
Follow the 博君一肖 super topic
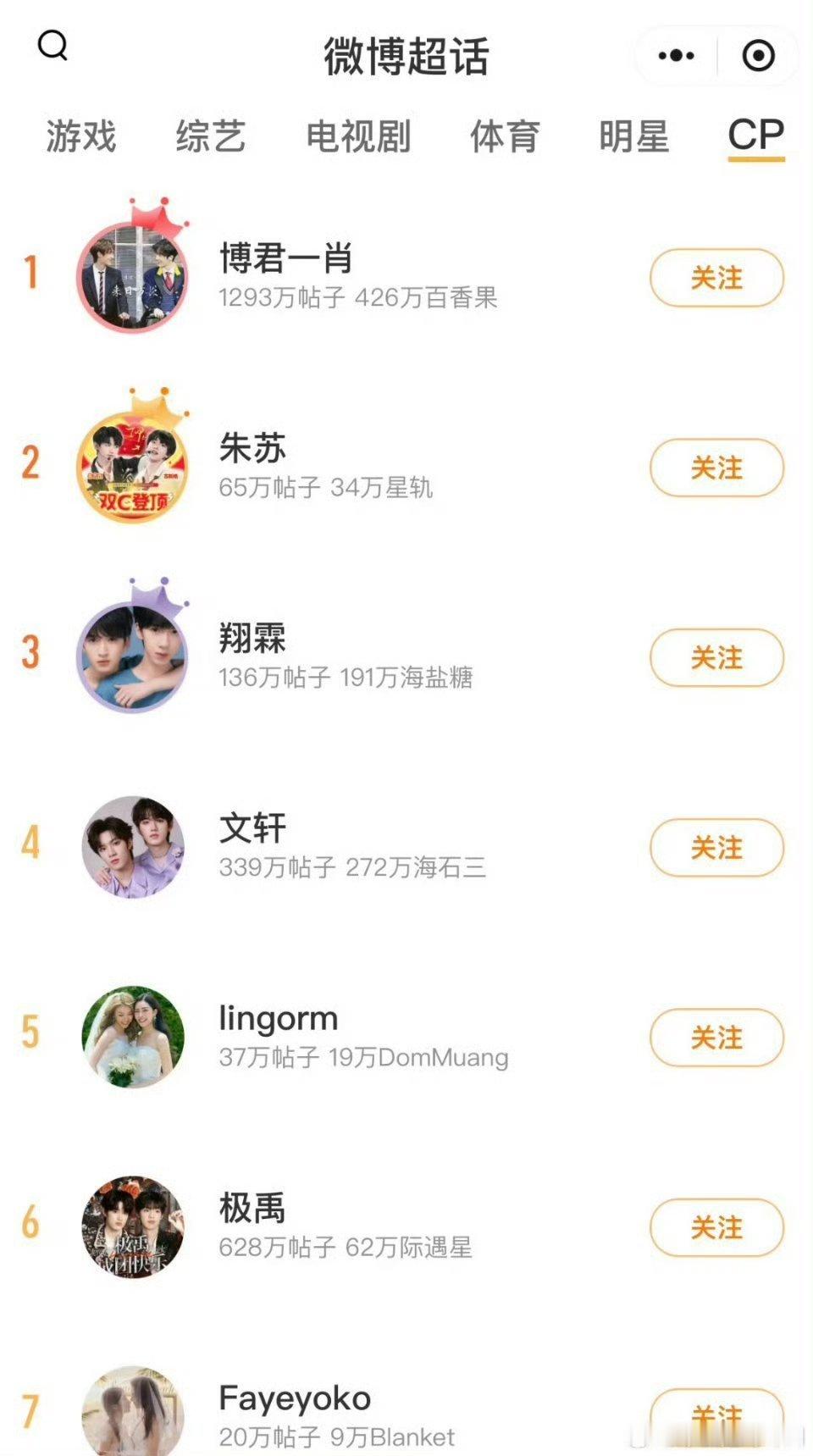(716, 277)
